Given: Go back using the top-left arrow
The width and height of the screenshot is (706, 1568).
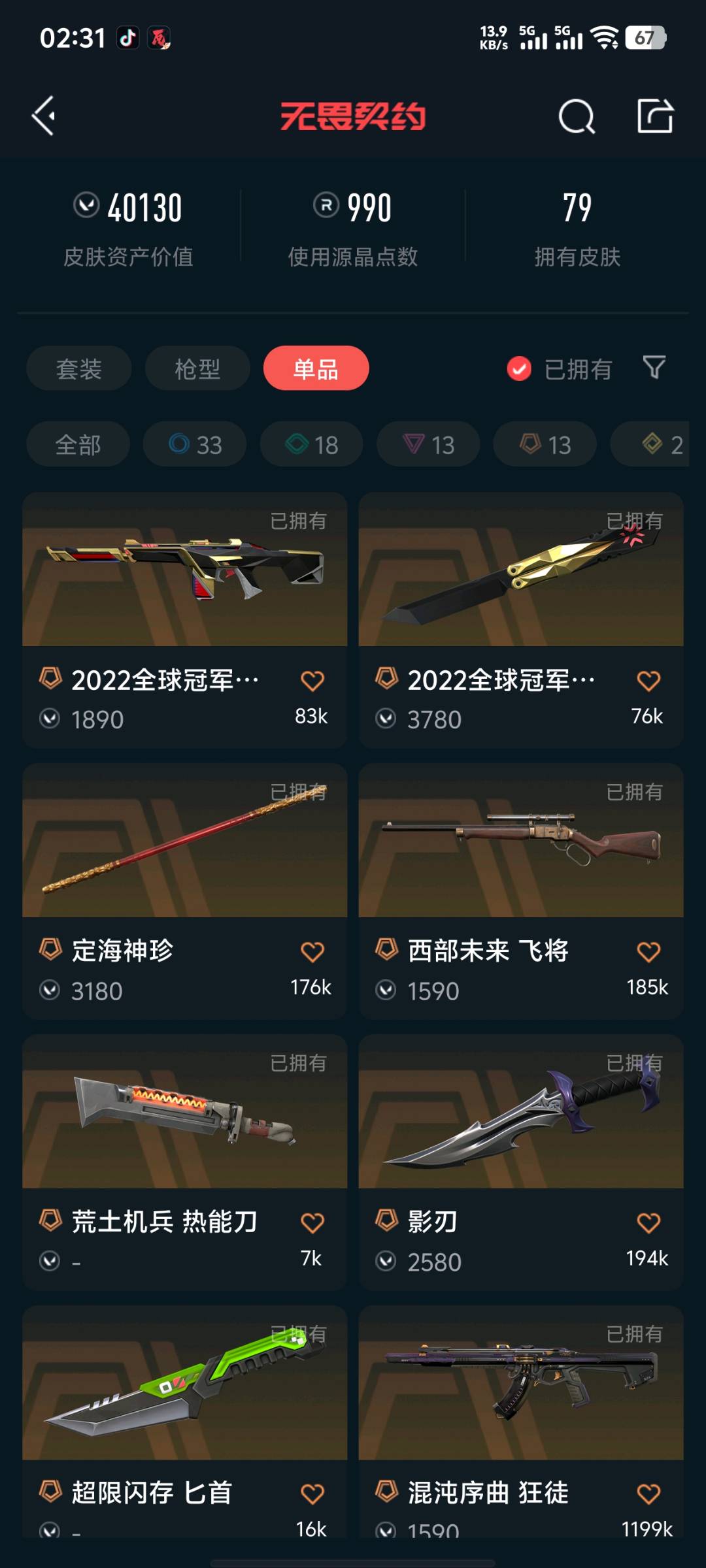Looking at the screenshot, I should pyautogui.click(x=44, y=116).
